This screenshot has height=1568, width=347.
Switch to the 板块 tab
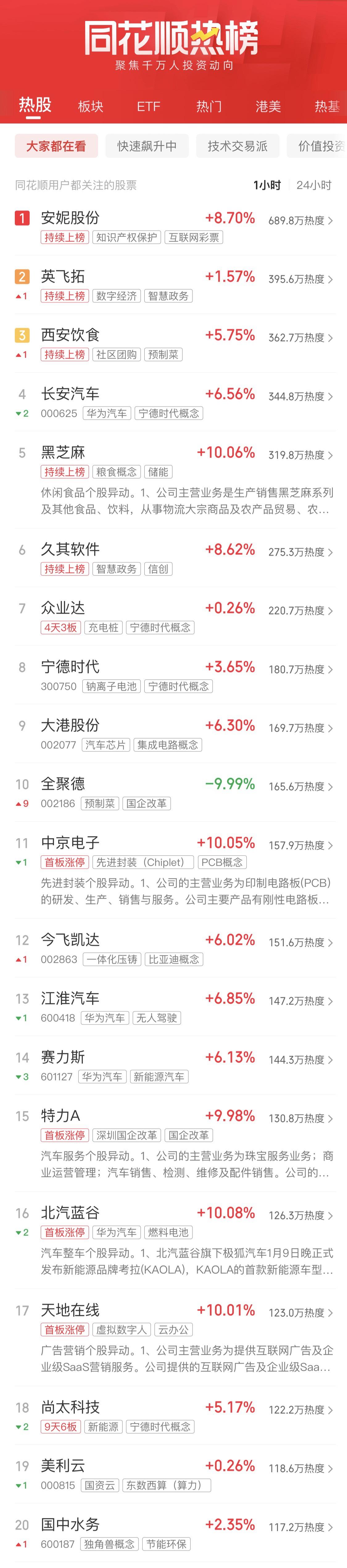click(x=90, y=107)
